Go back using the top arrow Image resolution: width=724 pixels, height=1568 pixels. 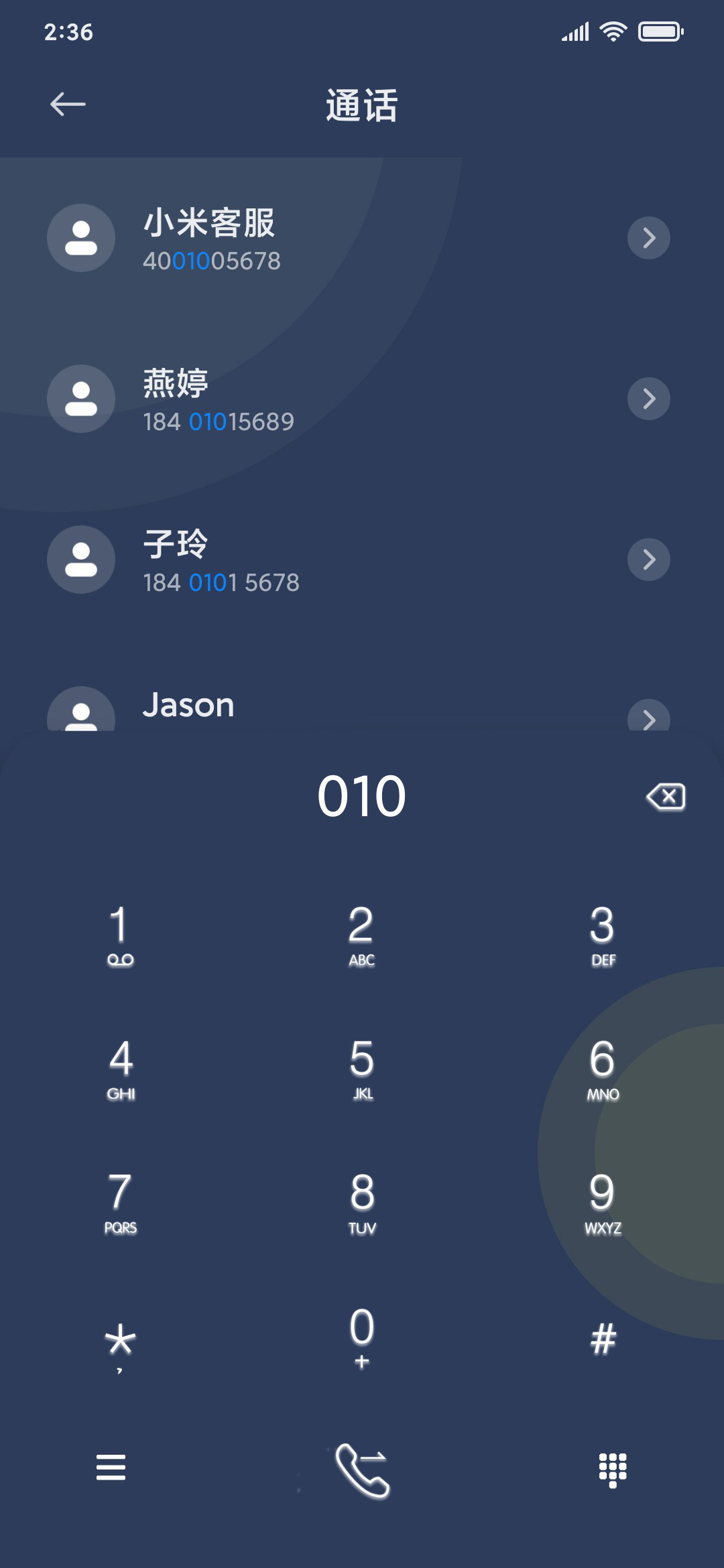pyautogui.click(x=68, y=104)
